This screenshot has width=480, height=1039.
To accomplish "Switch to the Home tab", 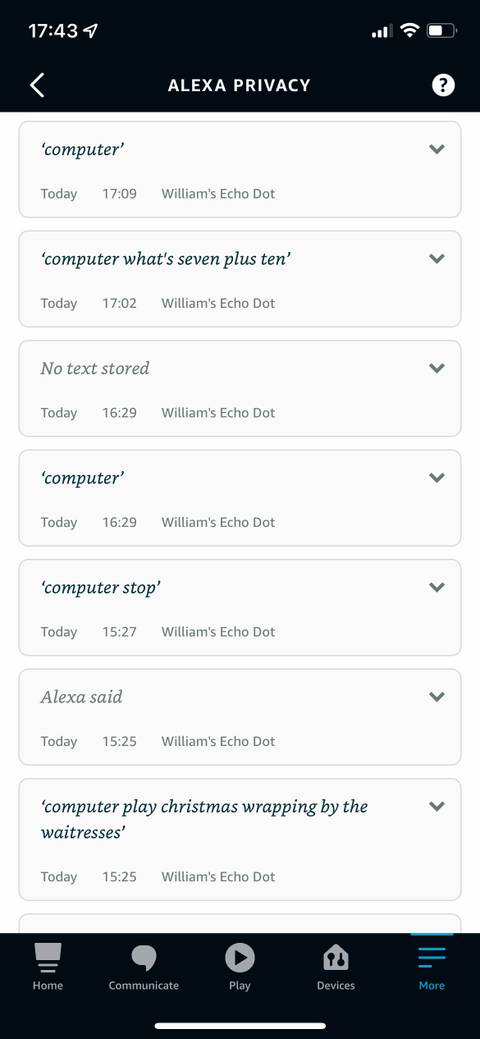I will tap(48, 966).
